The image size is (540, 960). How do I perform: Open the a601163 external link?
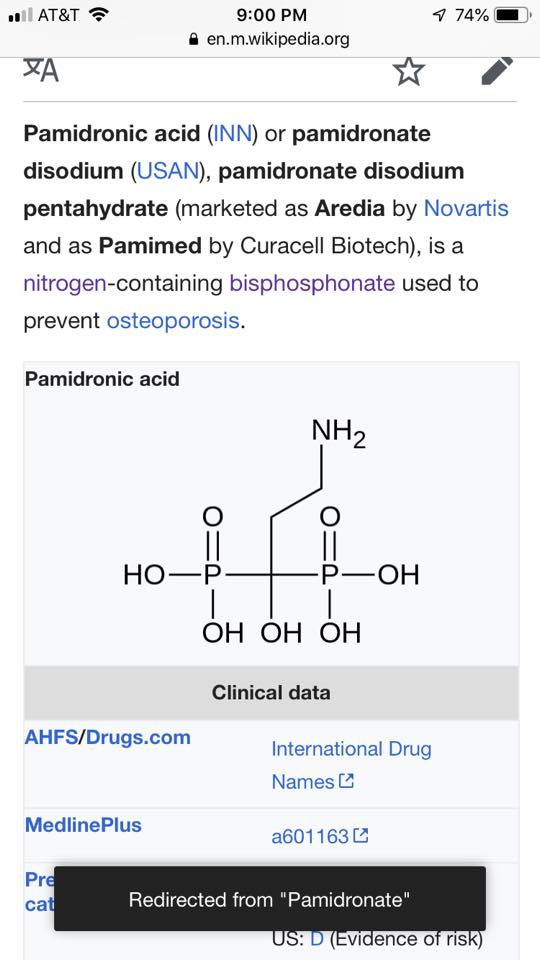[320, 836]
